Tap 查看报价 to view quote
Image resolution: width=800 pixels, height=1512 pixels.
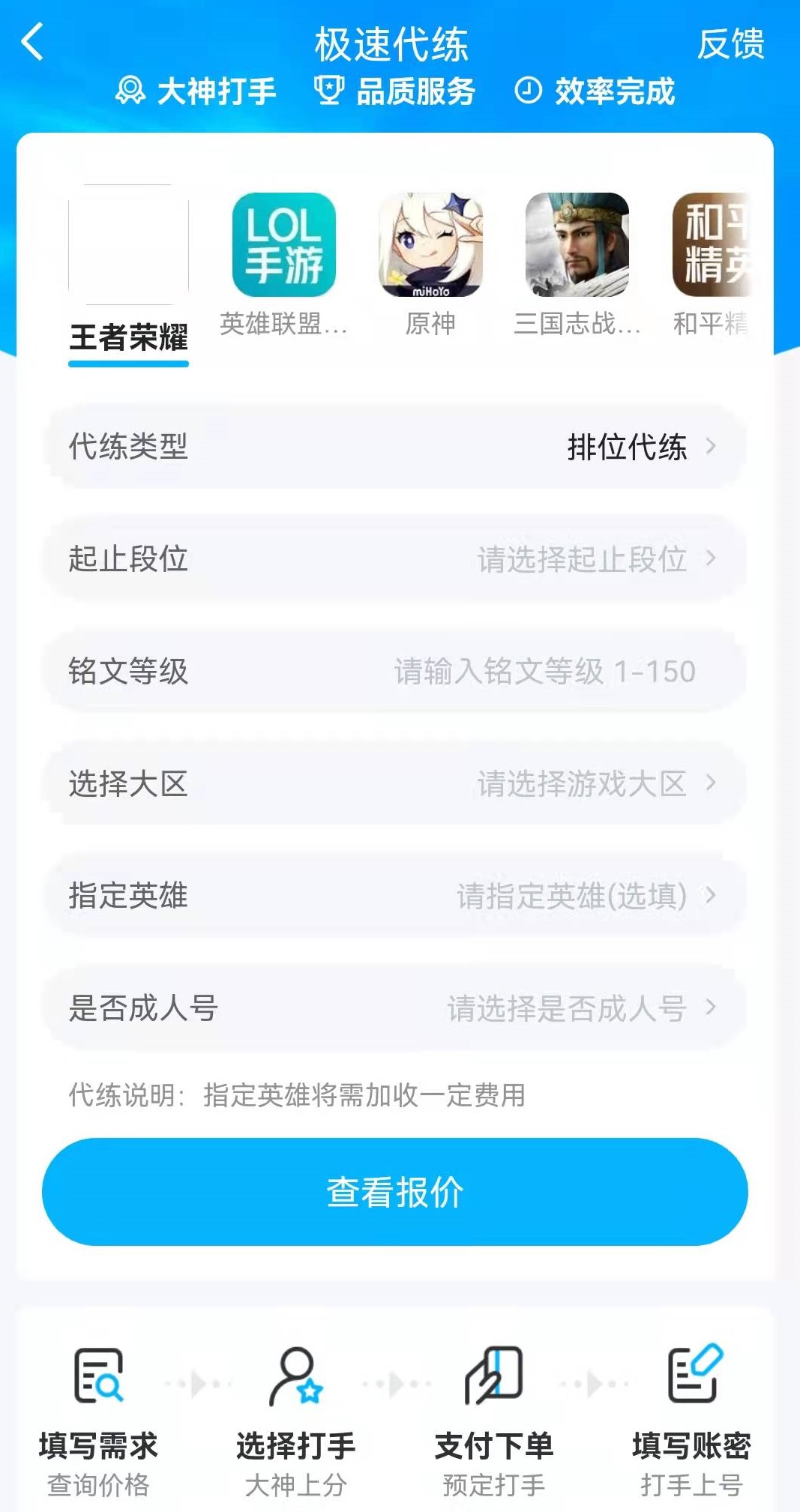tap(395, 1192)
